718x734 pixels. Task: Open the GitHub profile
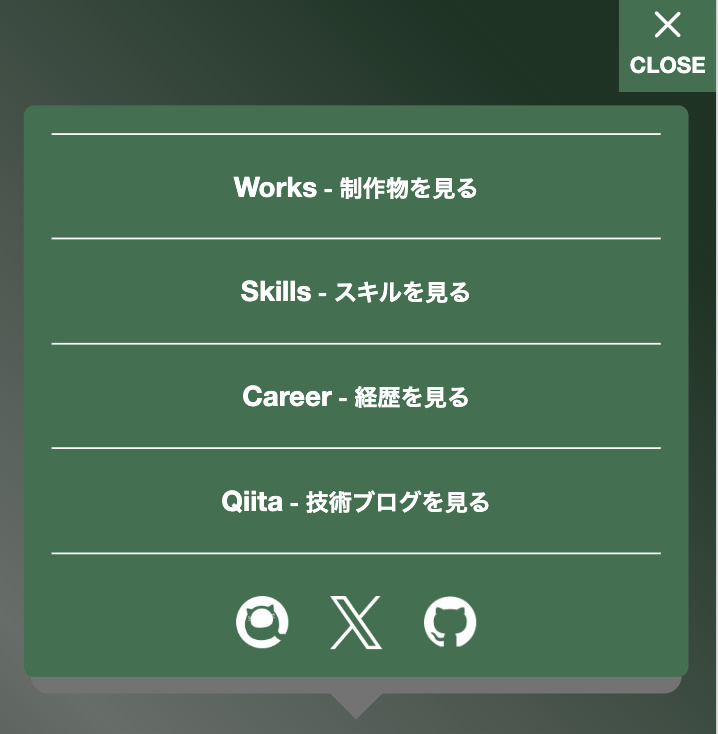coord(450,622)
